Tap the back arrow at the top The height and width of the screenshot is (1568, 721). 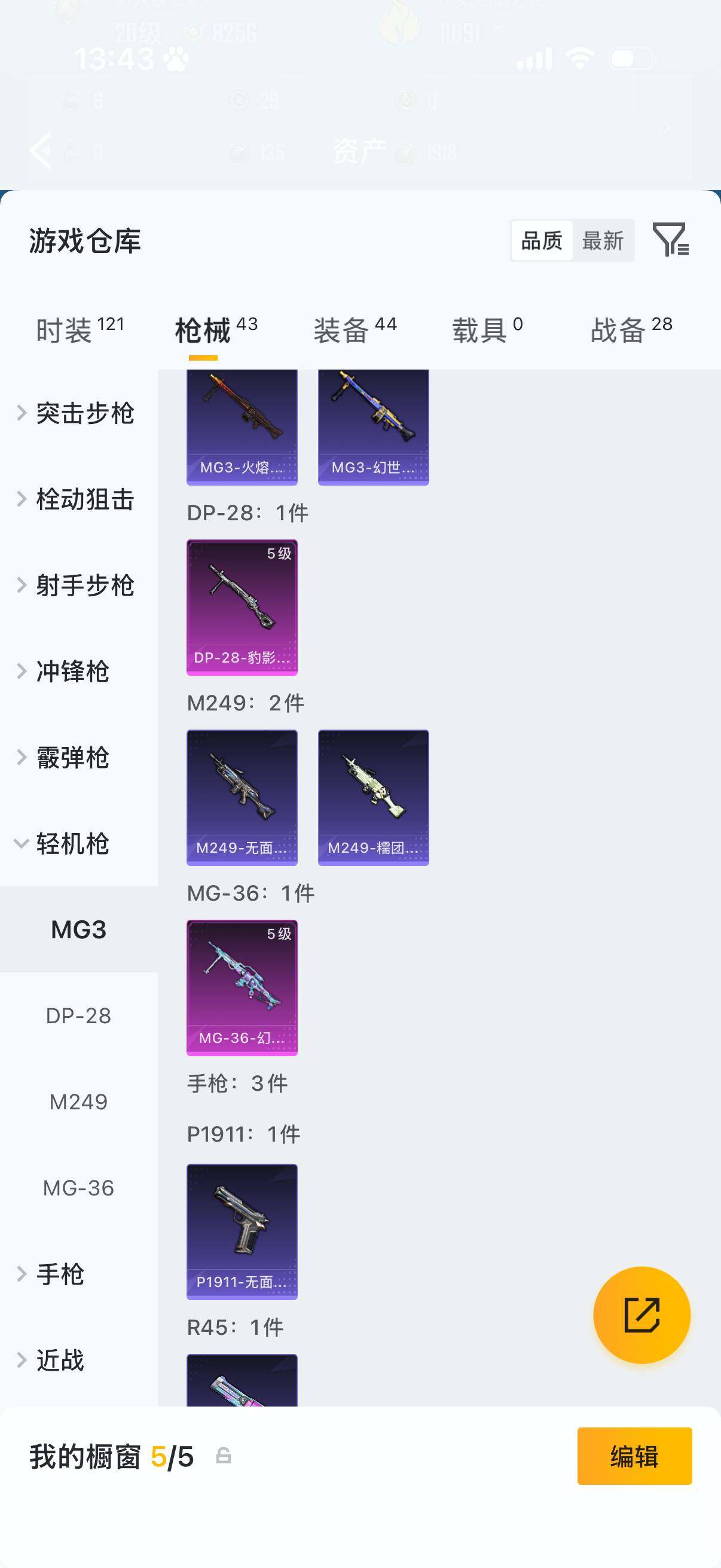tap(40, 151)
